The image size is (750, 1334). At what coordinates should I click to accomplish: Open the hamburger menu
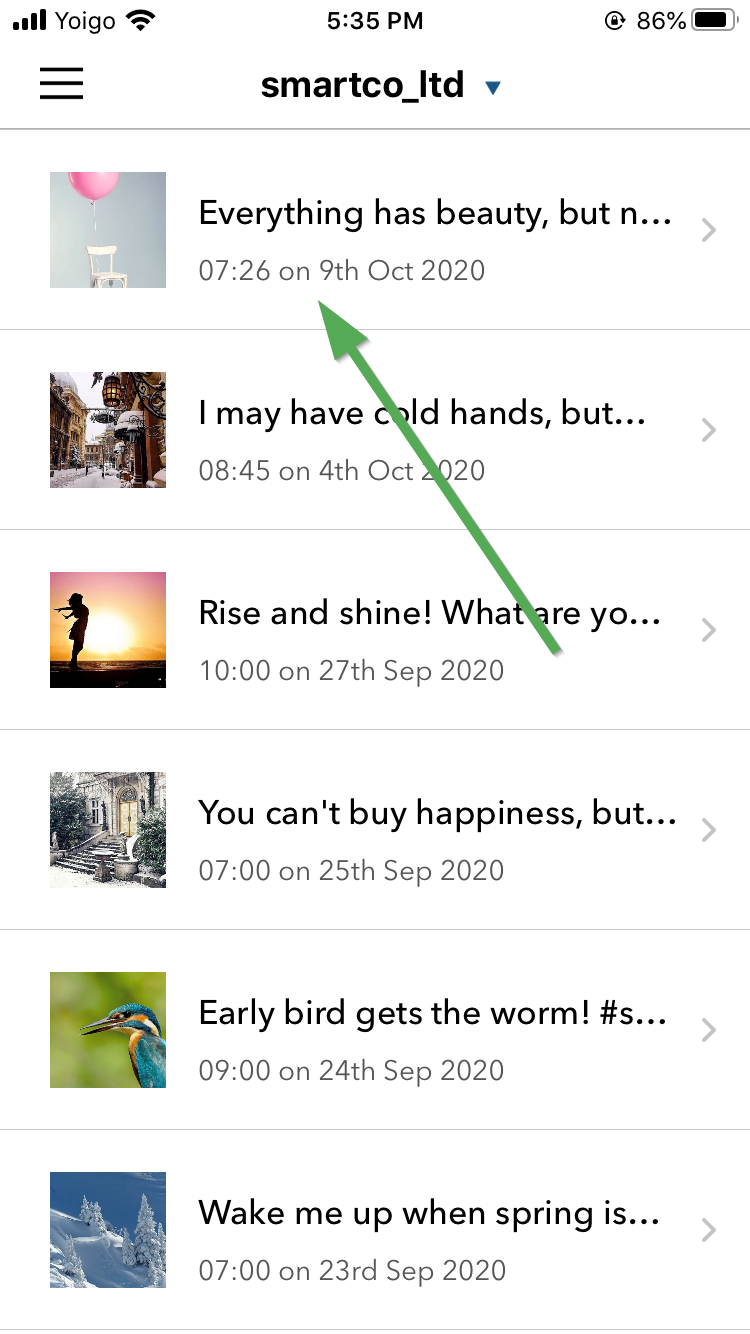[x=61, y=84]
